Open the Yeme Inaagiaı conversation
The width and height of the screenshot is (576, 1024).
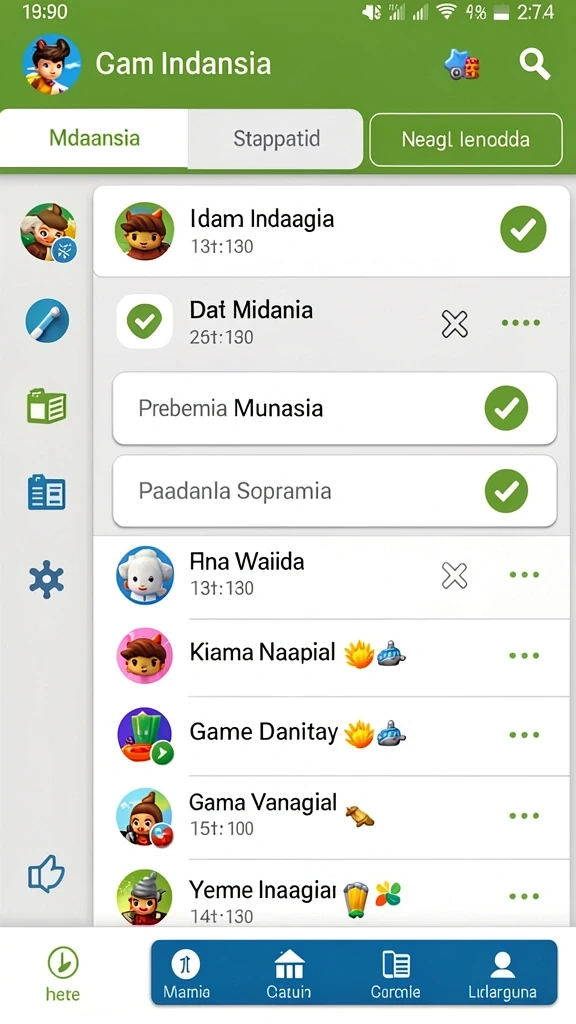(x=332, y=895)
